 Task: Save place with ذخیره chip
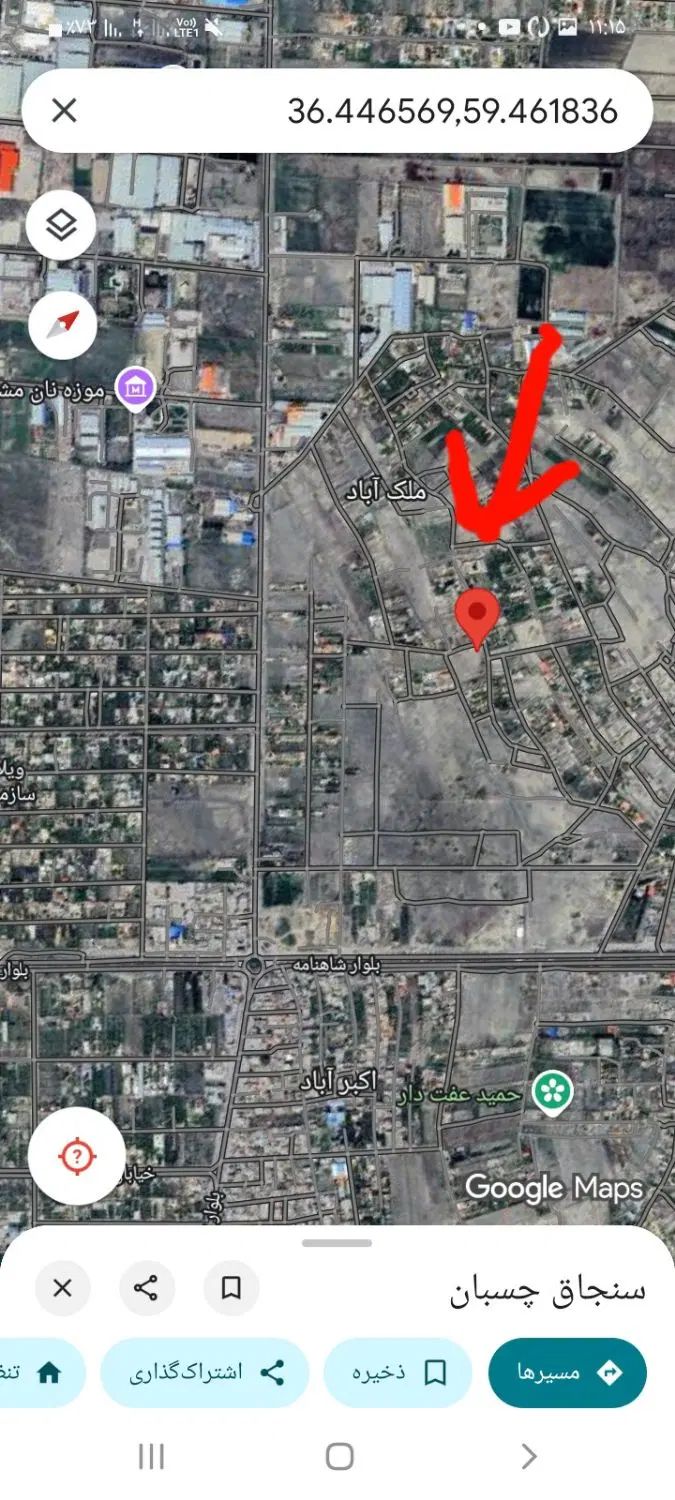click(x=397, y=1373)
